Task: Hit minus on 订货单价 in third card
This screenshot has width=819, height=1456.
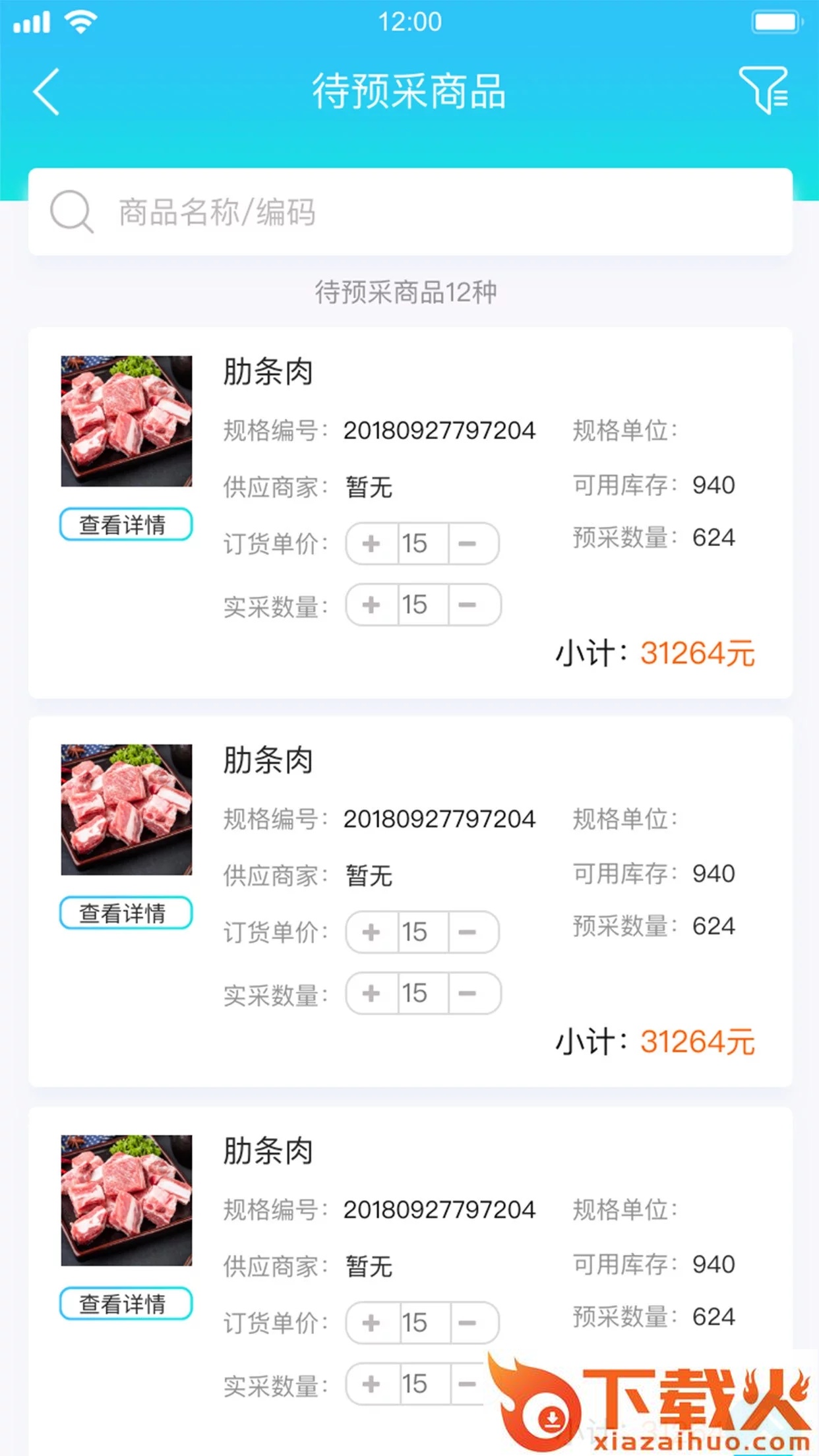Action: (x=468, y=1323)
